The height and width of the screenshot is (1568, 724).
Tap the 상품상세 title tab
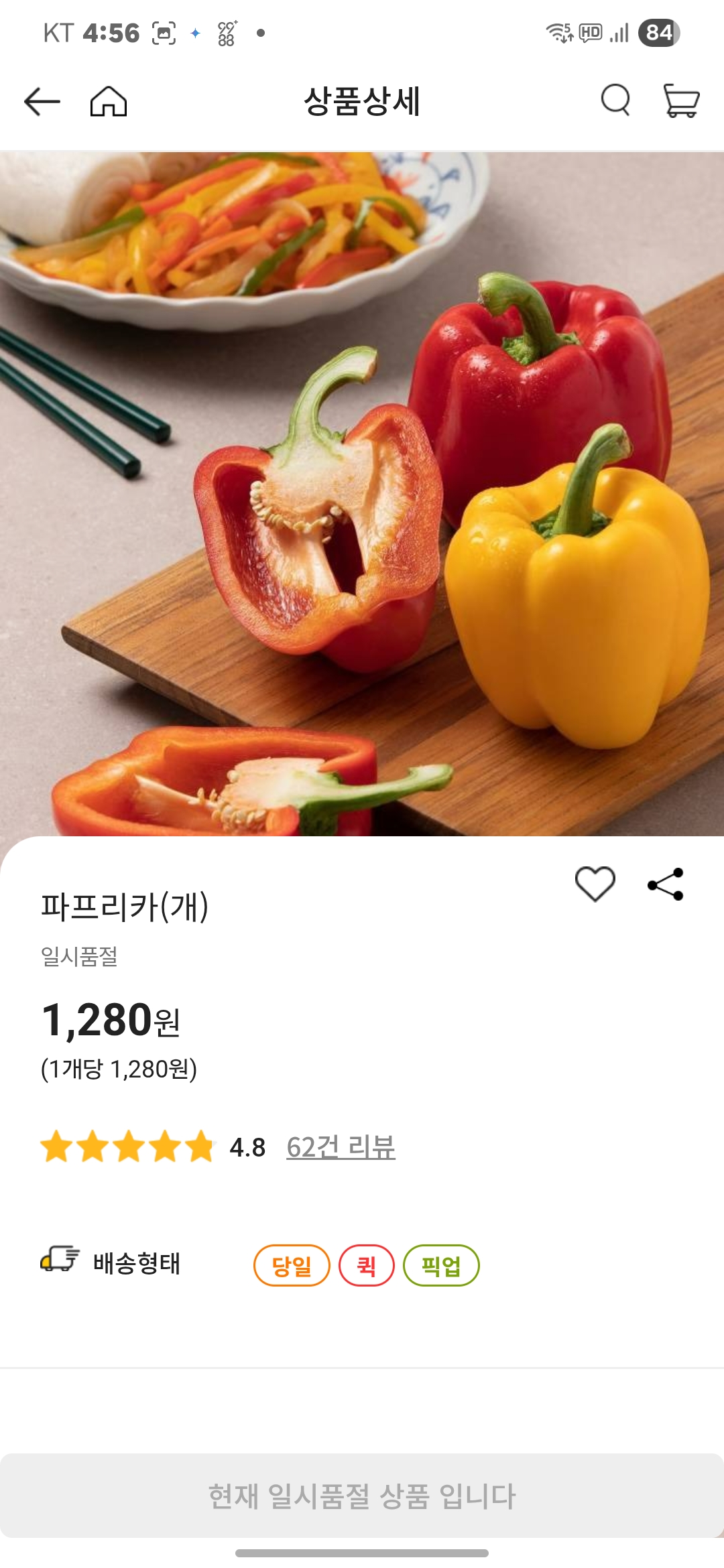click(362, 101)
